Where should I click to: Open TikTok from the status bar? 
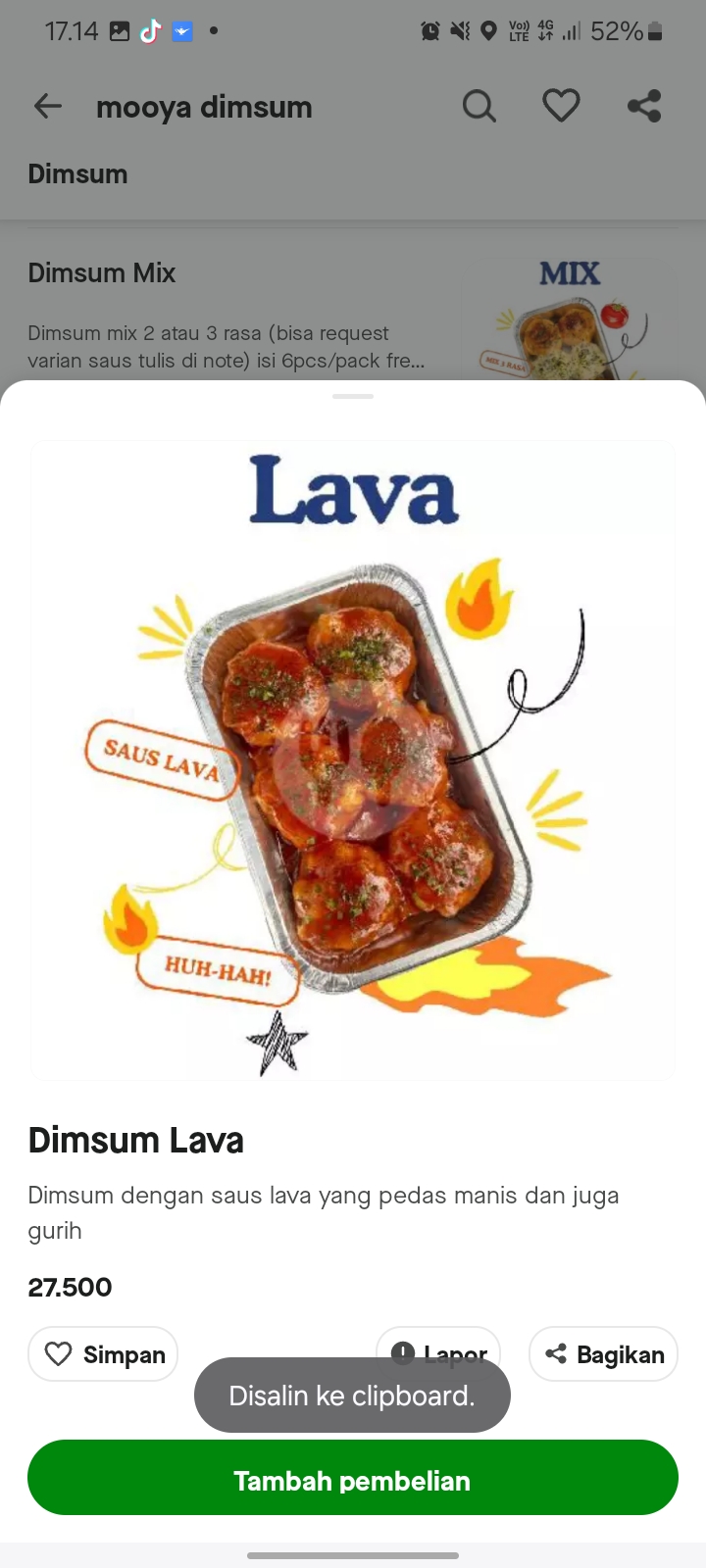[149, 30]
